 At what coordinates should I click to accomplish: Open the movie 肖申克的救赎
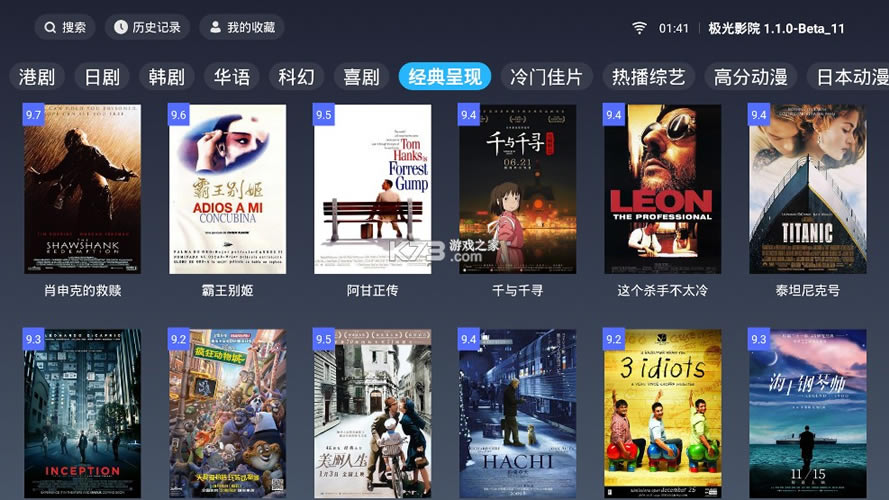coord(83,189)
